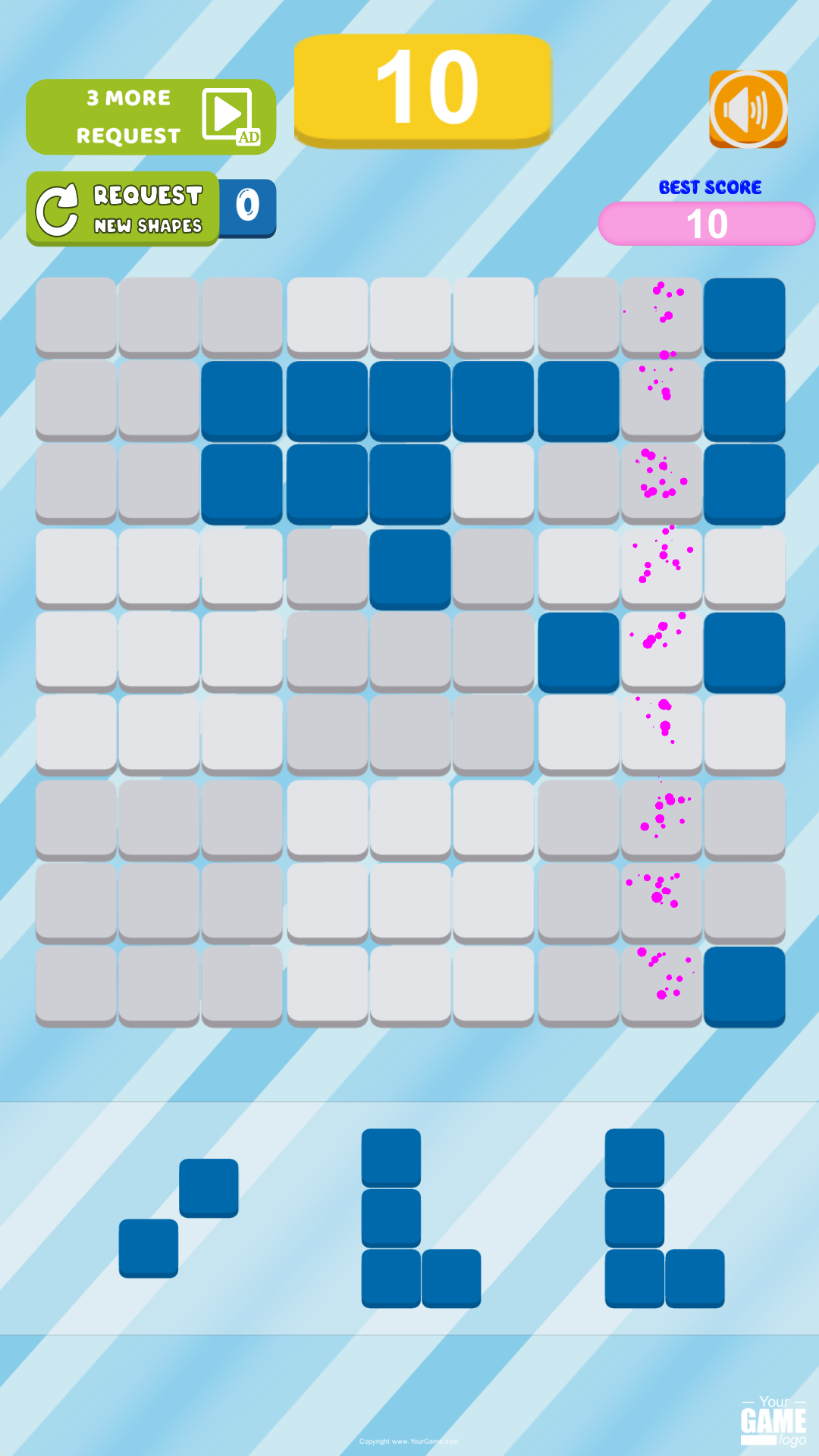Watch ad for 3 more requests
This screenshot has width=819, height=1456.
[x=151, y=117]
